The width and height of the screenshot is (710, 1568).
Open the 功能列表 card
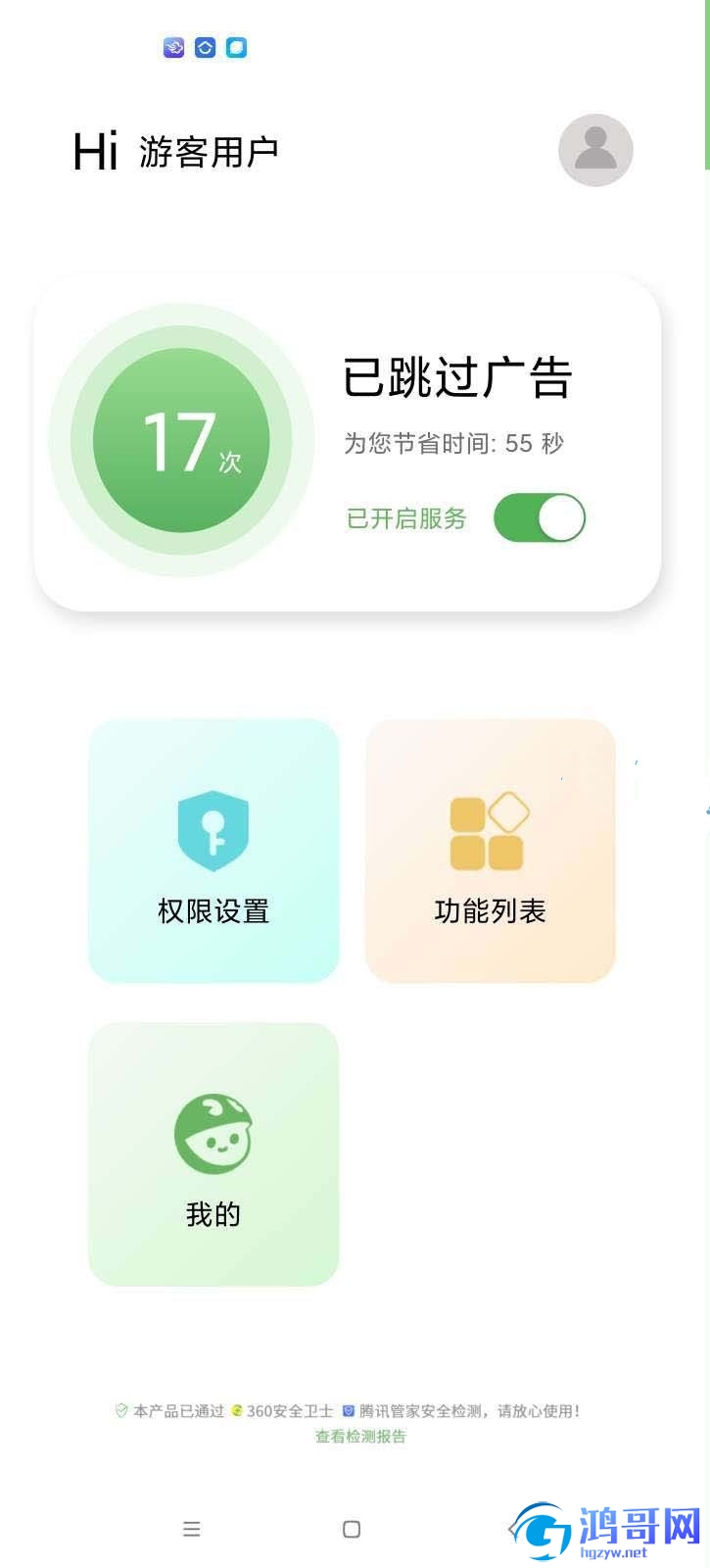click(x=490, y=851)
